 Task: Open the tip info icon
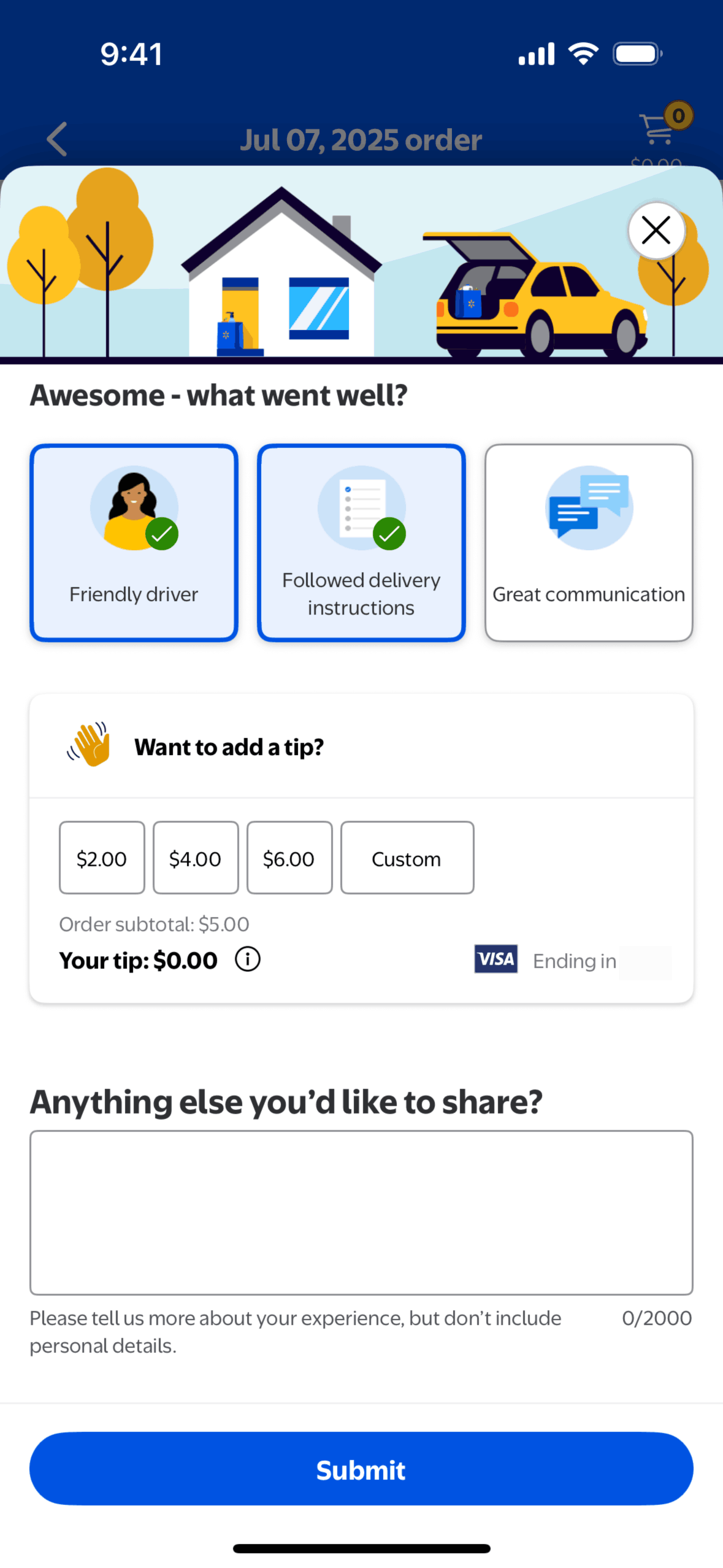[x=248, y=958]
